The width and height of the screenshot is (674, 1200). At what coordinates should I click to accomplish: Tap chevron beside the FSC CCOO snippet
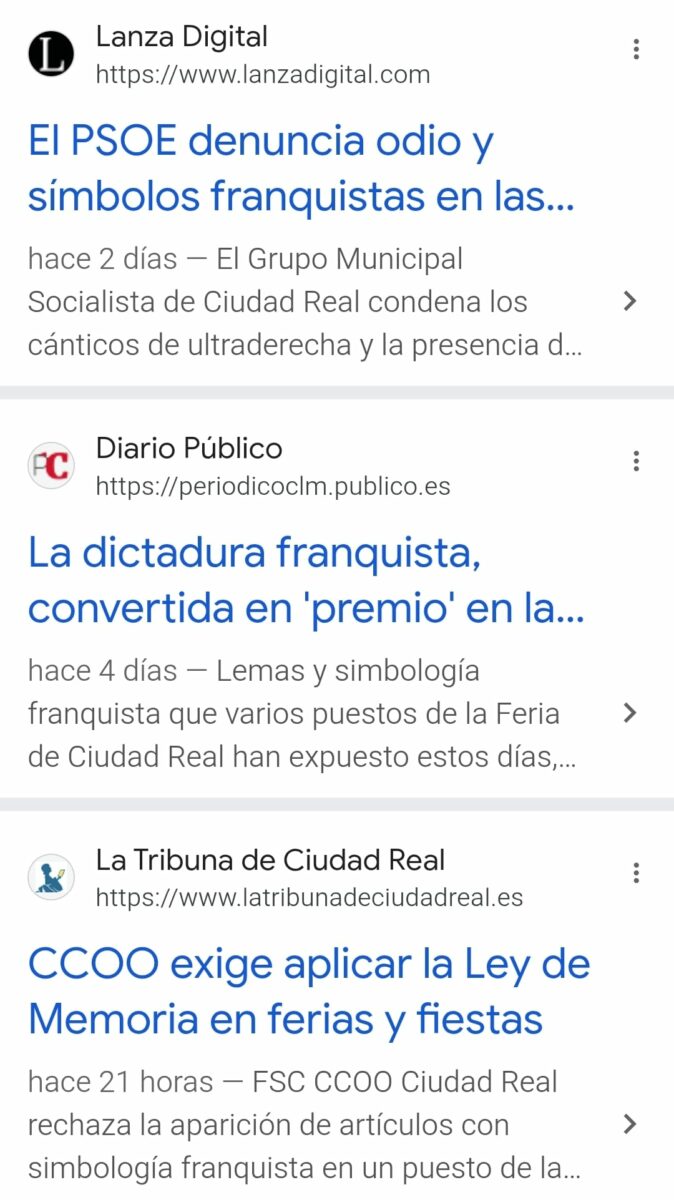tap(629, 1124)
